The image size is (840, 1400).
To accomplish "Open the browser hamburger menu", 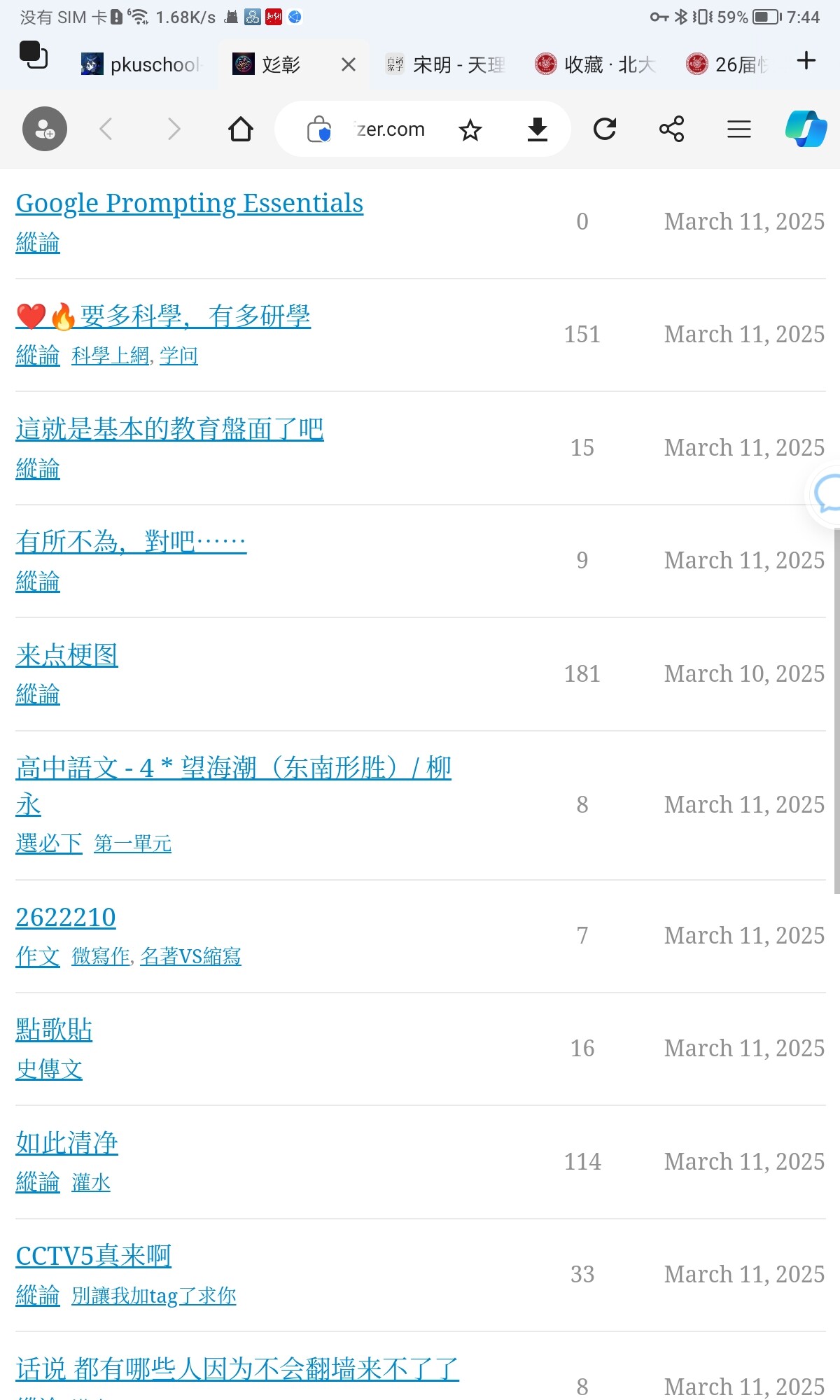I will [738, 129].
